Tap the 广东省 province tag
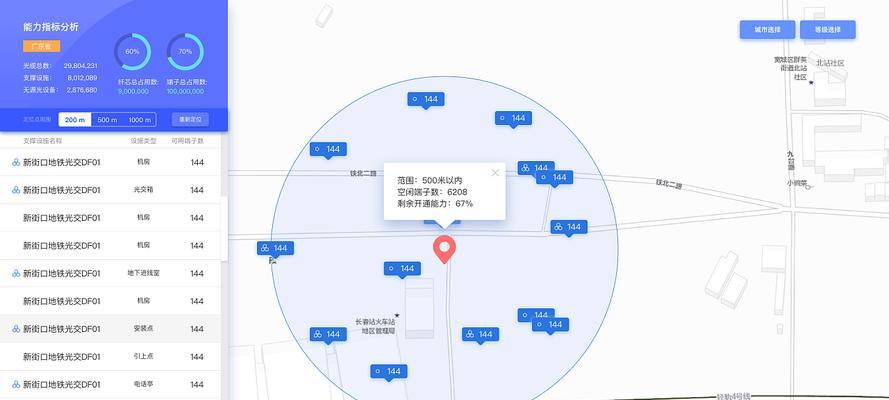Screen dimensions: 889x400 pyautogui.click(x=41, y=47)
